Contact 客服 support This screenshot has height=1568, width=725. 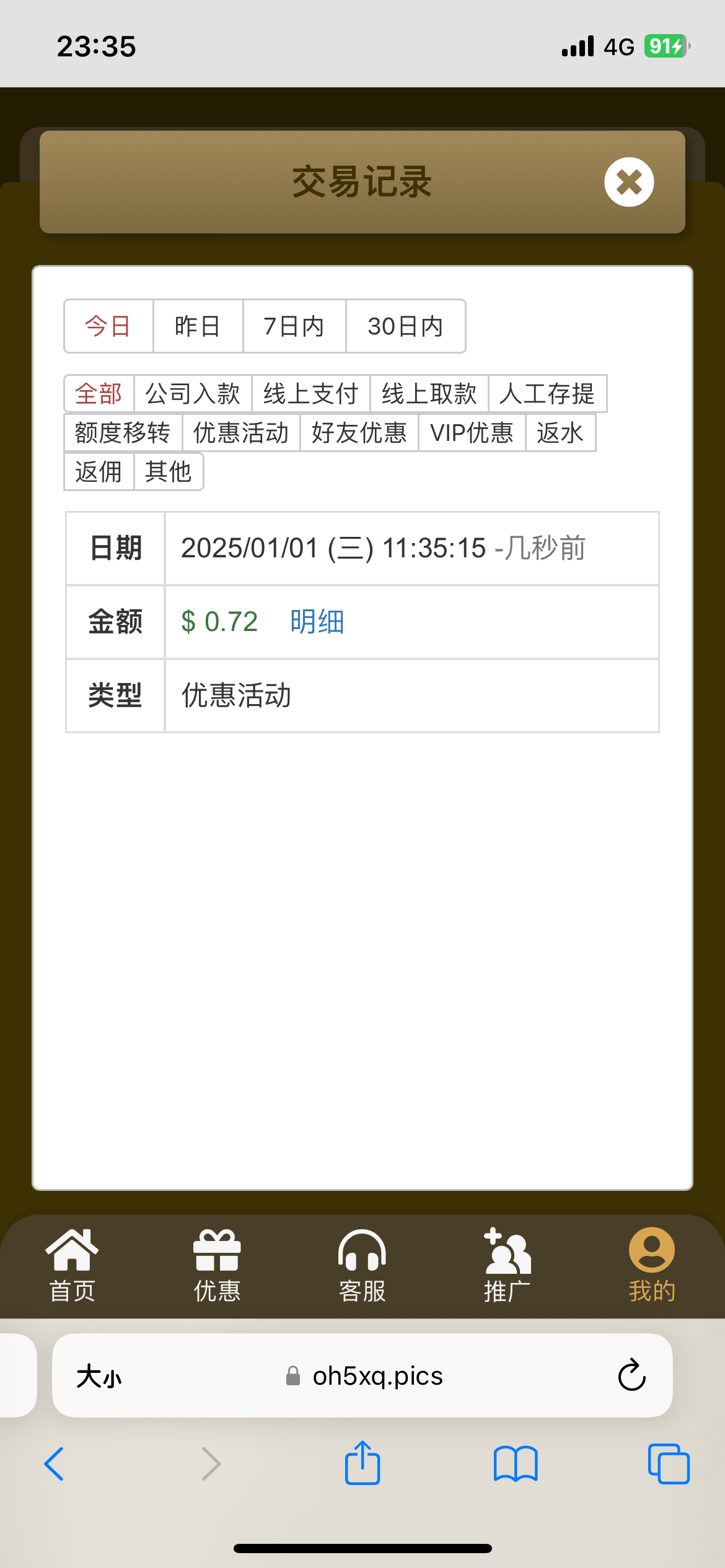(362, 1266)
